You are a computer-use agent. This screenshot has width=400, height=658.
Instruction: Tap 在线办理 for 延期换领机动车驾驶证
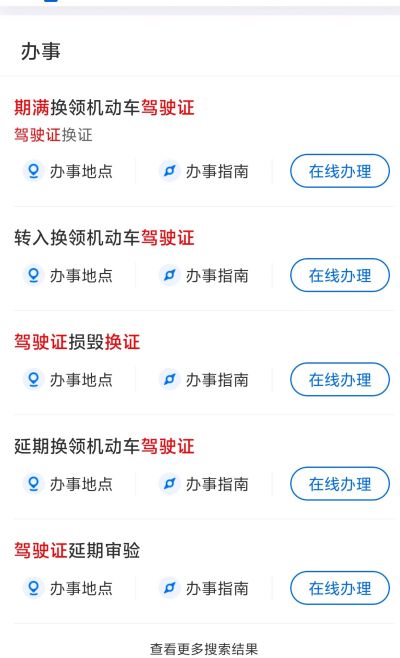(340, 484)
